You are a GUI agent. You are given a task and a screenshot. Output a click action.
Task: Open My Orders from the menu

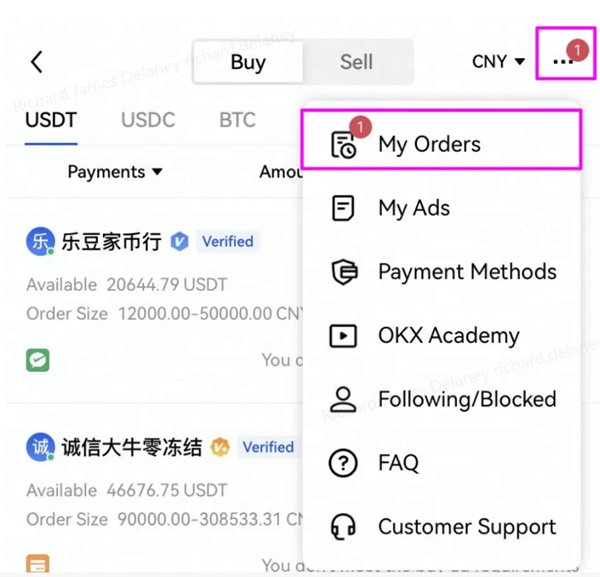[x=429, y=144]
